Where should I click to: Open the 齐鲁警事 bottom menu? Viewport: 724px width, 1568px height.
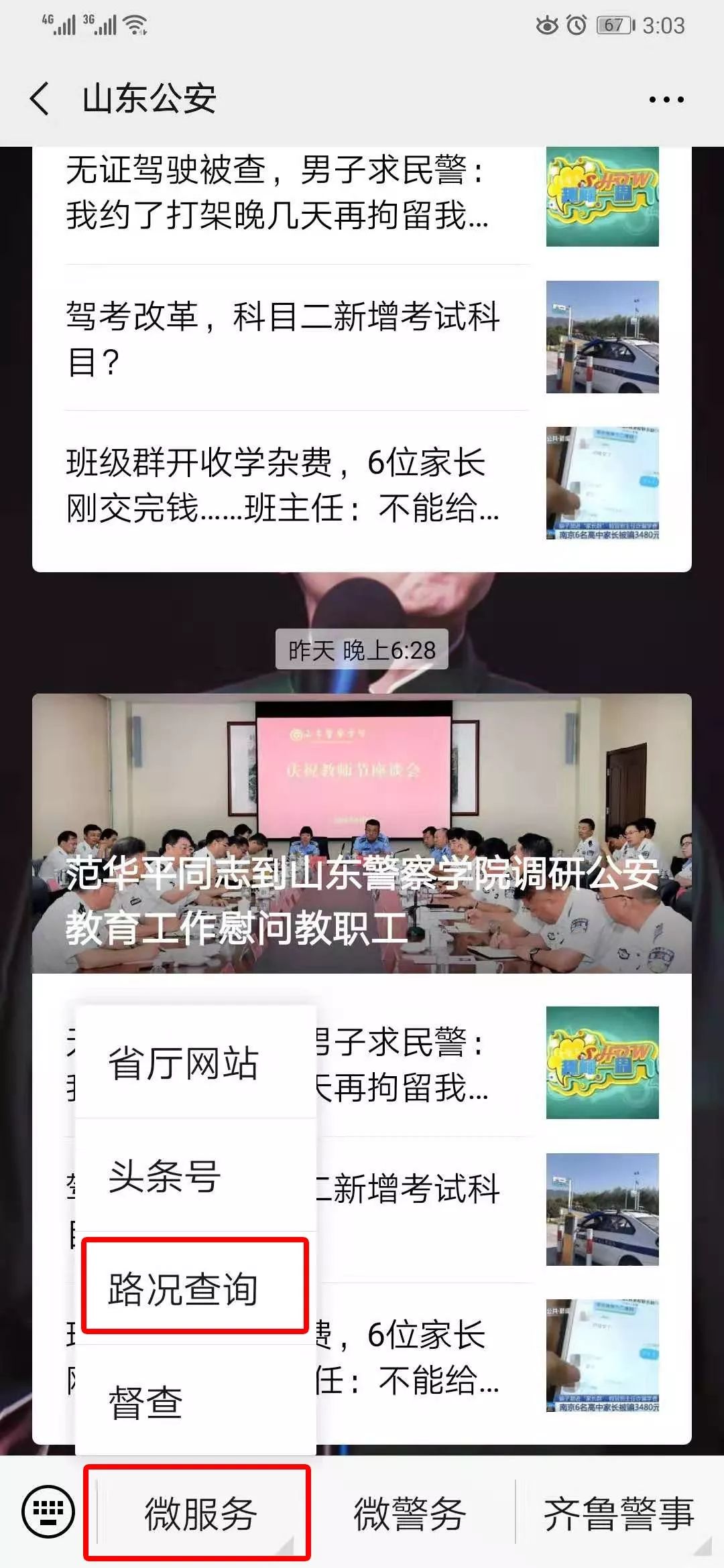point(618,1513)
